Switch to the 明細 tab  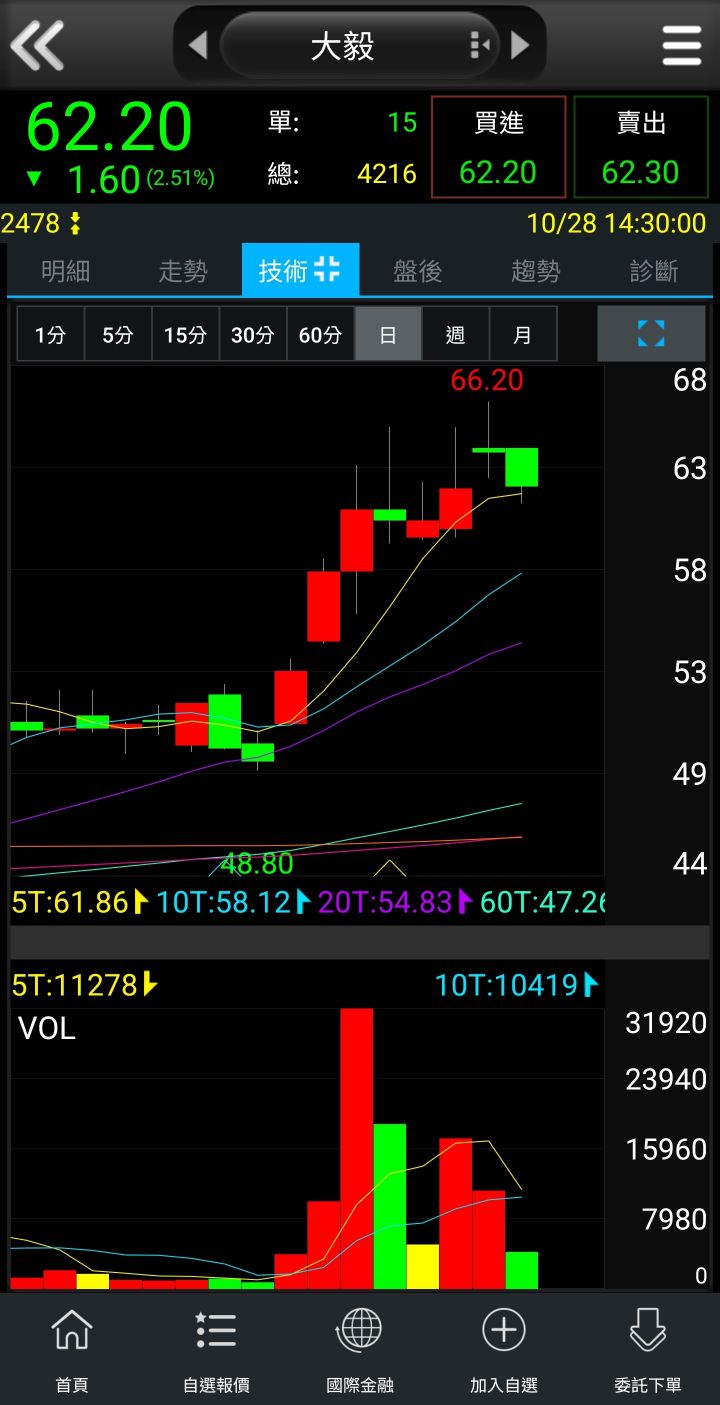tap(66, 271)
